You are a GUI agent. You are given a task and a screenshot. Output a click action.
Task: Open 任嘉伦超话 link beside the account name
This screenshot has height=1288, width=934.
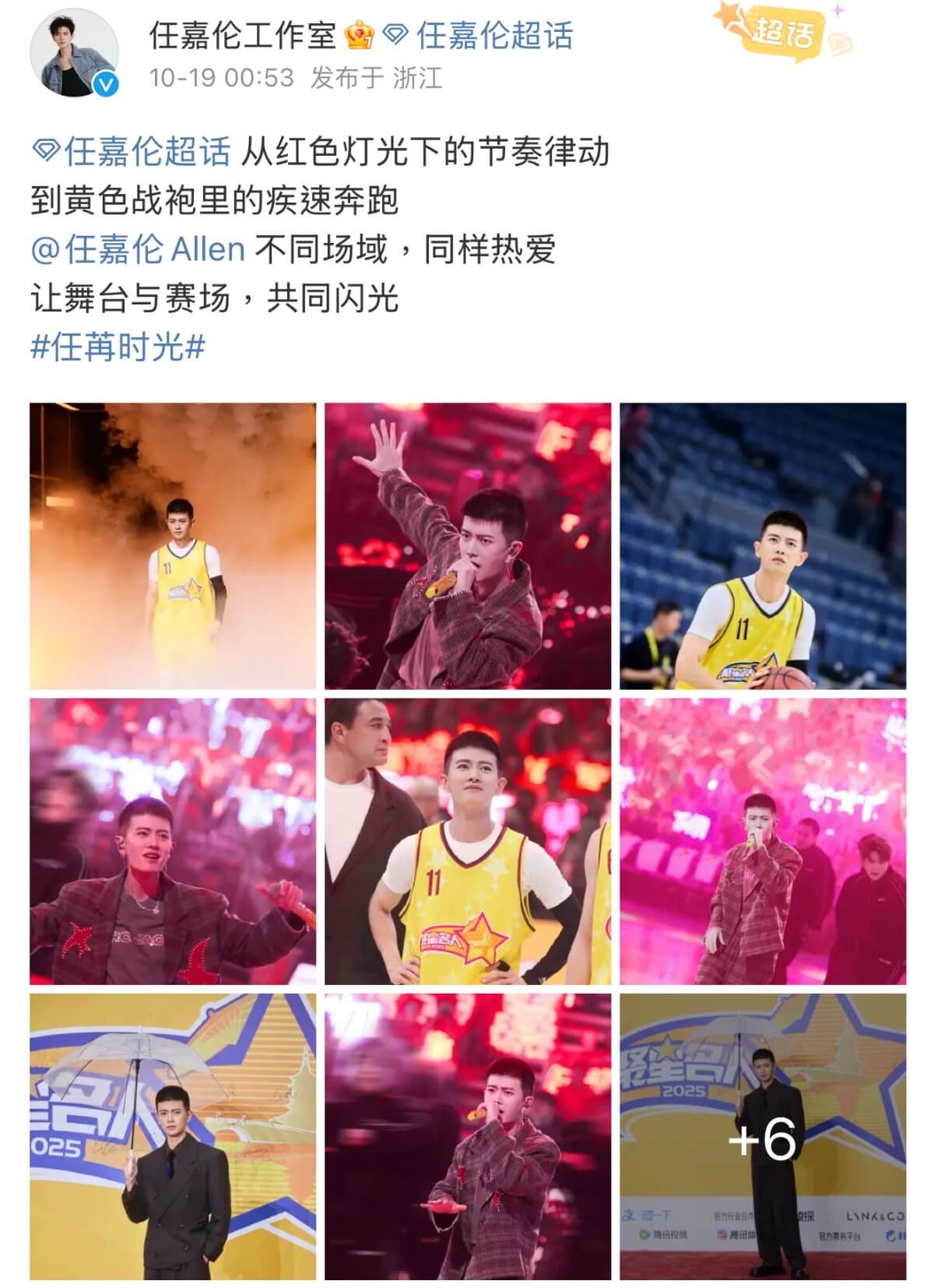(493, 35)
